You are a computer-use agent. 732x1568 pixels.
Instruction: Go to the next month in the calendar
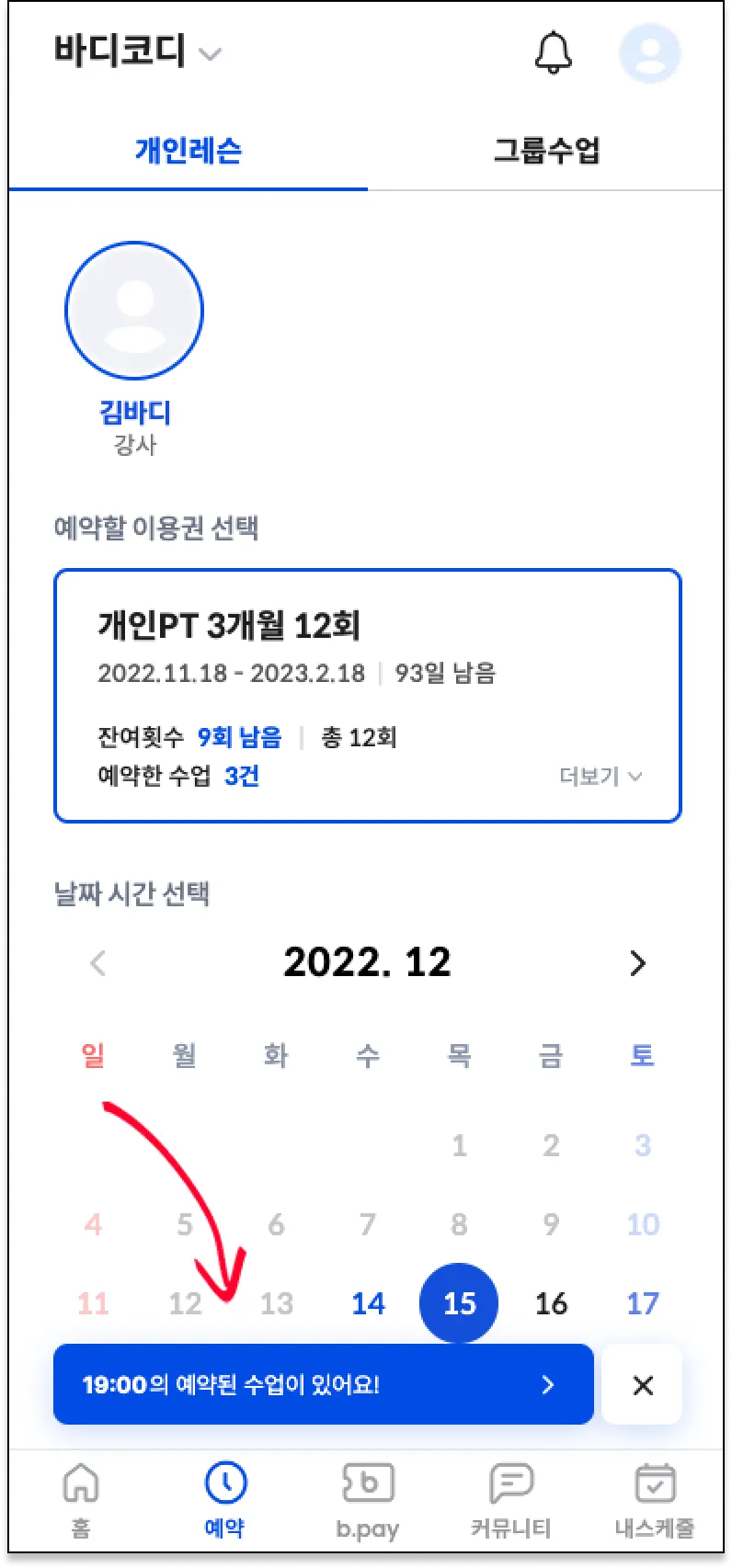pos(637,963)
